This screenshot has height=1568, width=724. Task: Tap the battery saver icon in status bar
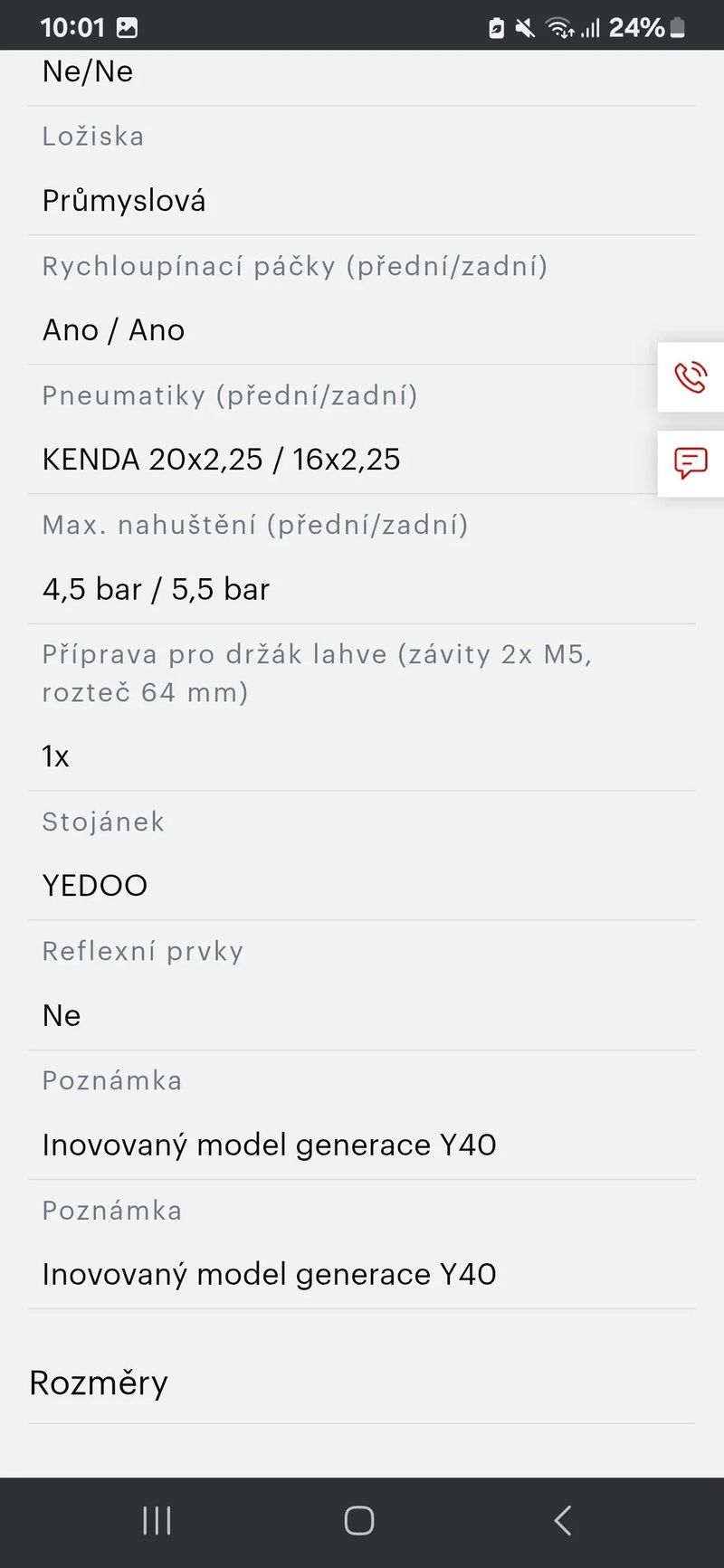coord(497,27)
